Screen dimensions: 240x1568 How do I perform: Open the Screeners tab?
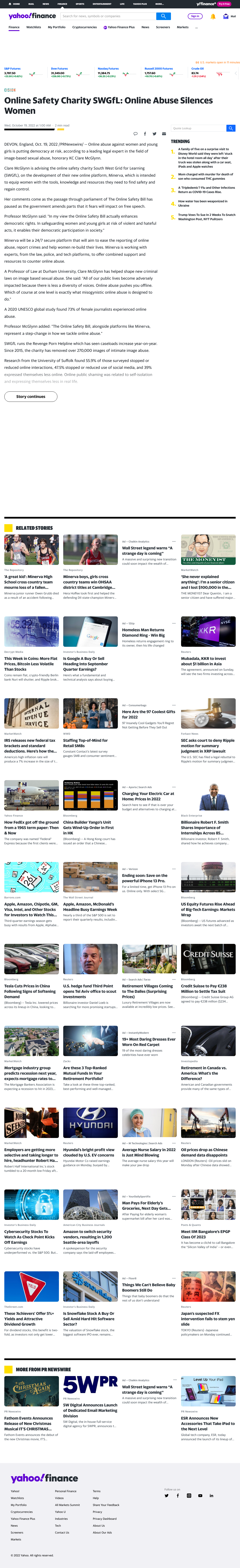[x=163, y=27]
